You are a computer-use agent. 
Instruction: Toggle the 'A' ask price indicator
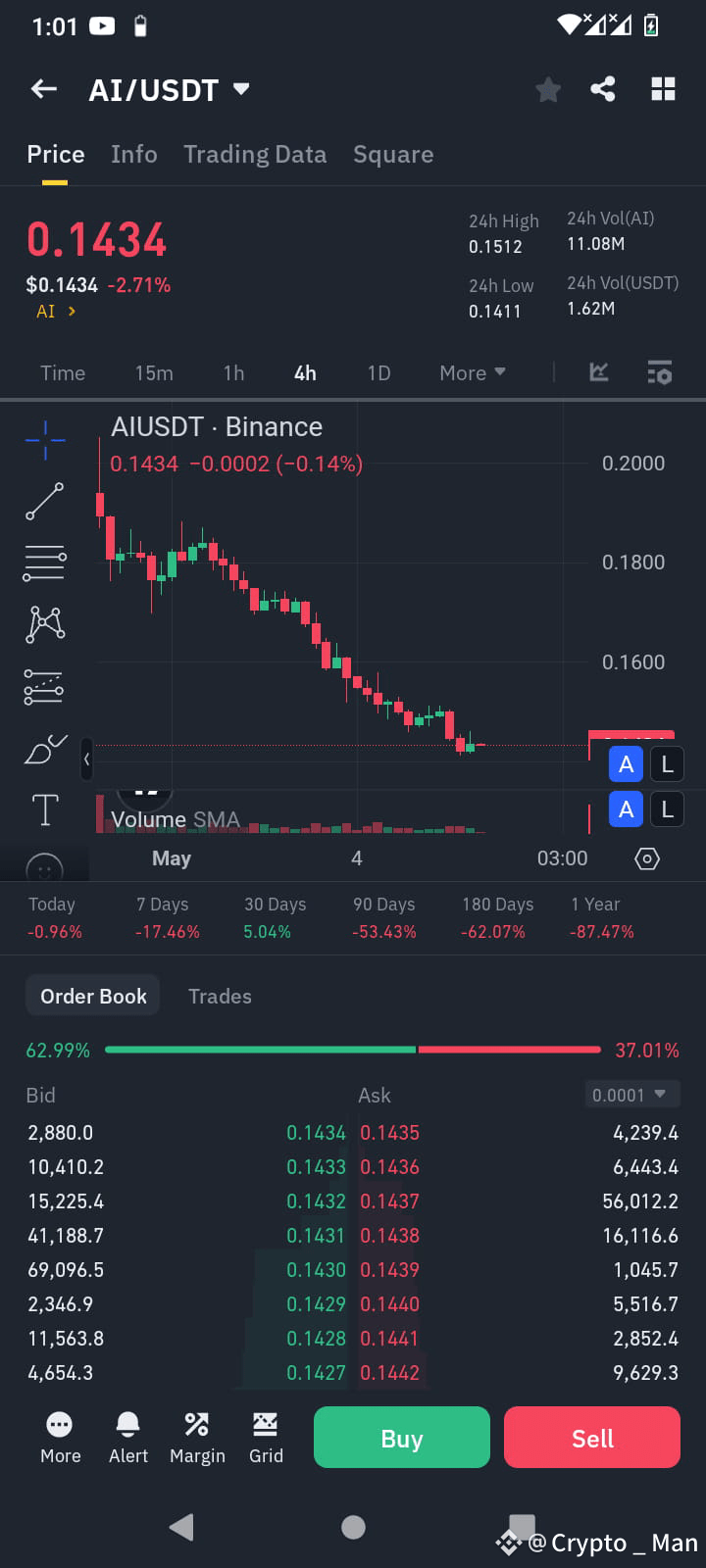click(x=626, y=763)
